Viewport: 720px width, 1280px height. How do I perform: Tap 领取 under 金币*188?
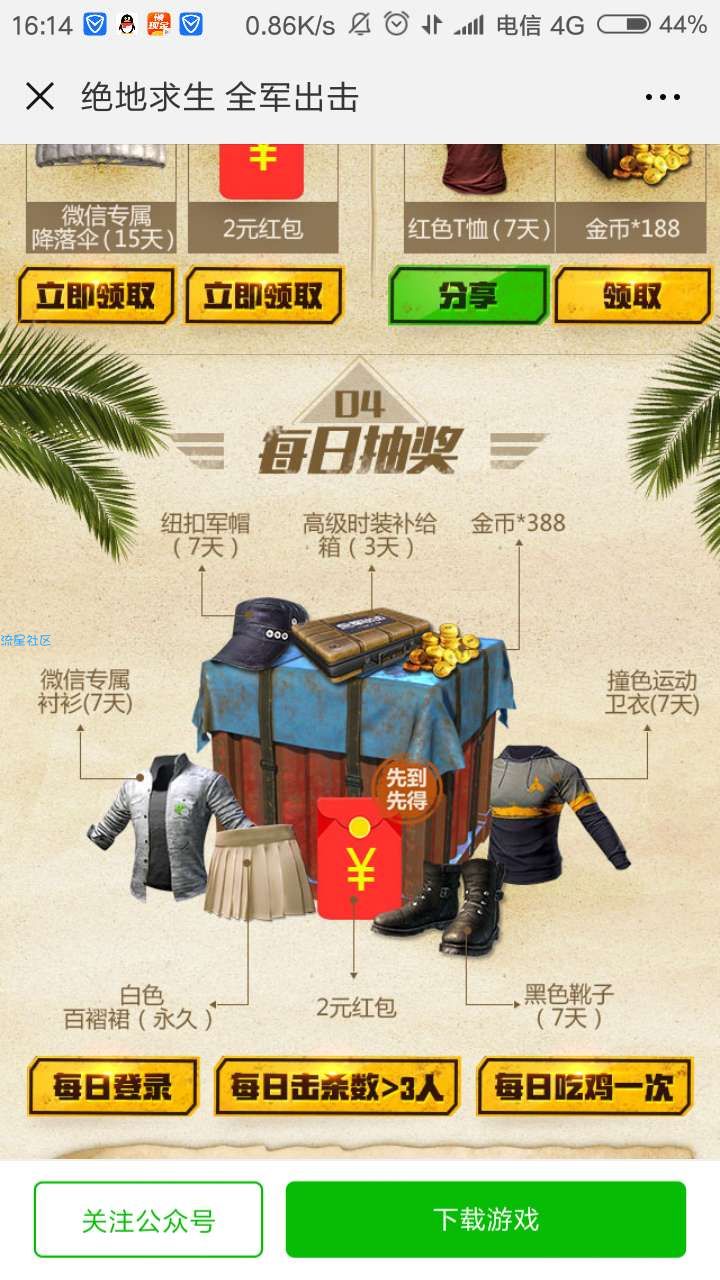(632, 296)
